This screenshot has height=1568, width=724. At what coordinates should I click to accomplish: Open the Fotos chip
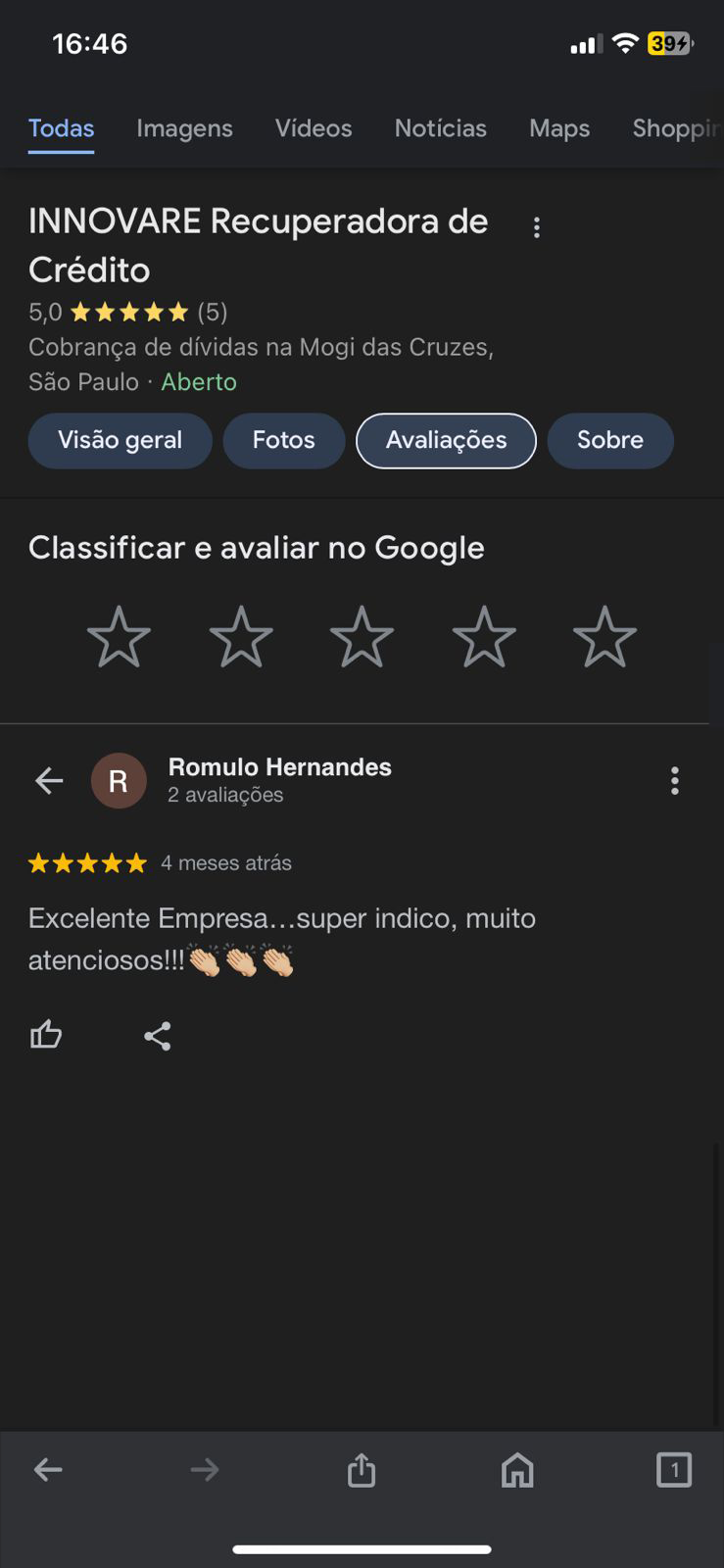(x=283, y=440)
